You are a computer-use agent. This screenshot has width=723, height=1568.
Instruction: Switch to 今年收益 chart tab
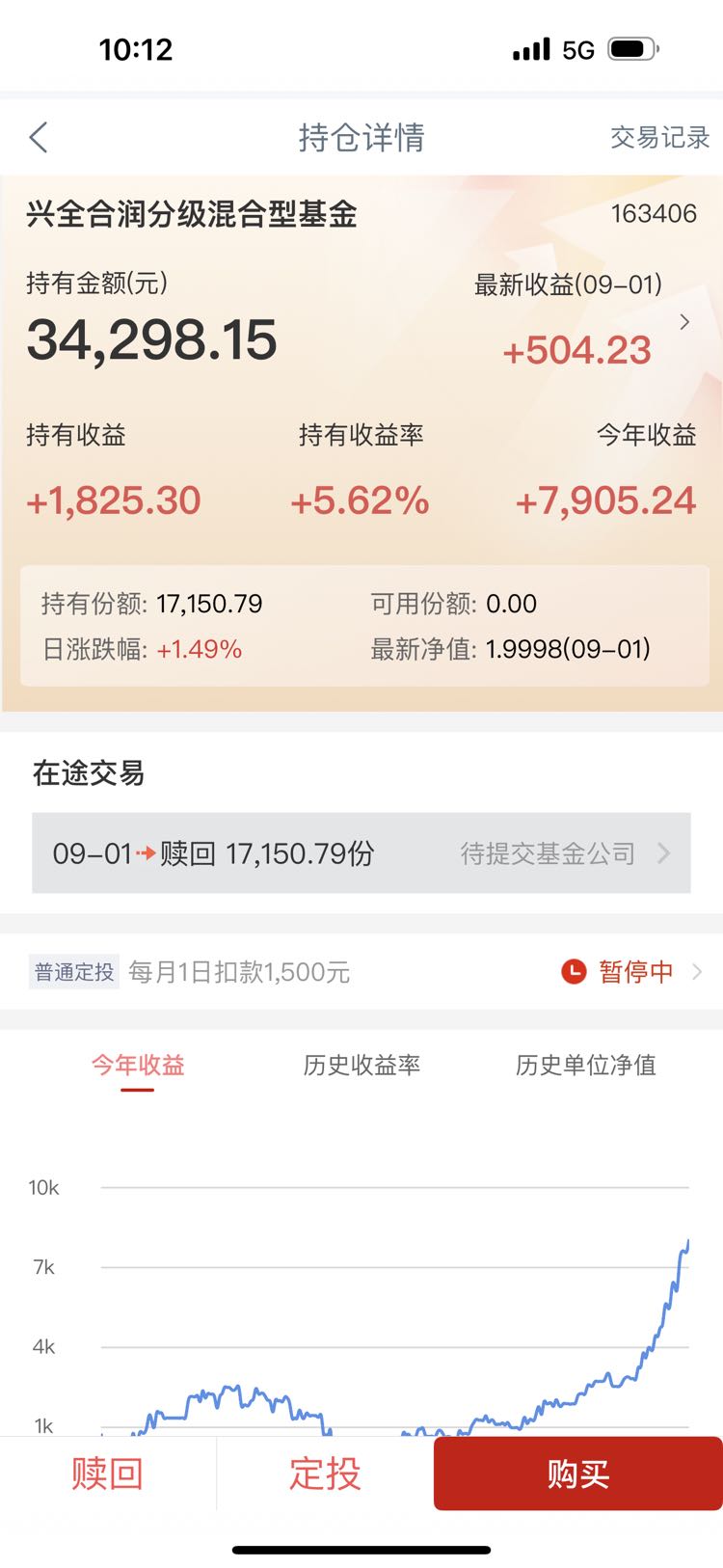point(138,1065)
